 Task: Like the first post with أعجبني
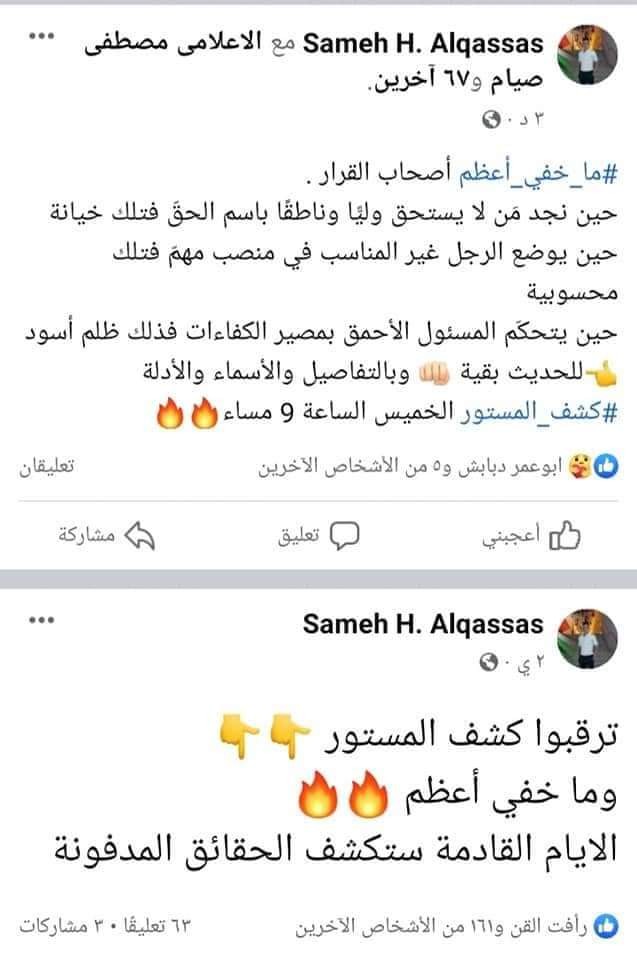pyautogui.click(x=546, y=535)
